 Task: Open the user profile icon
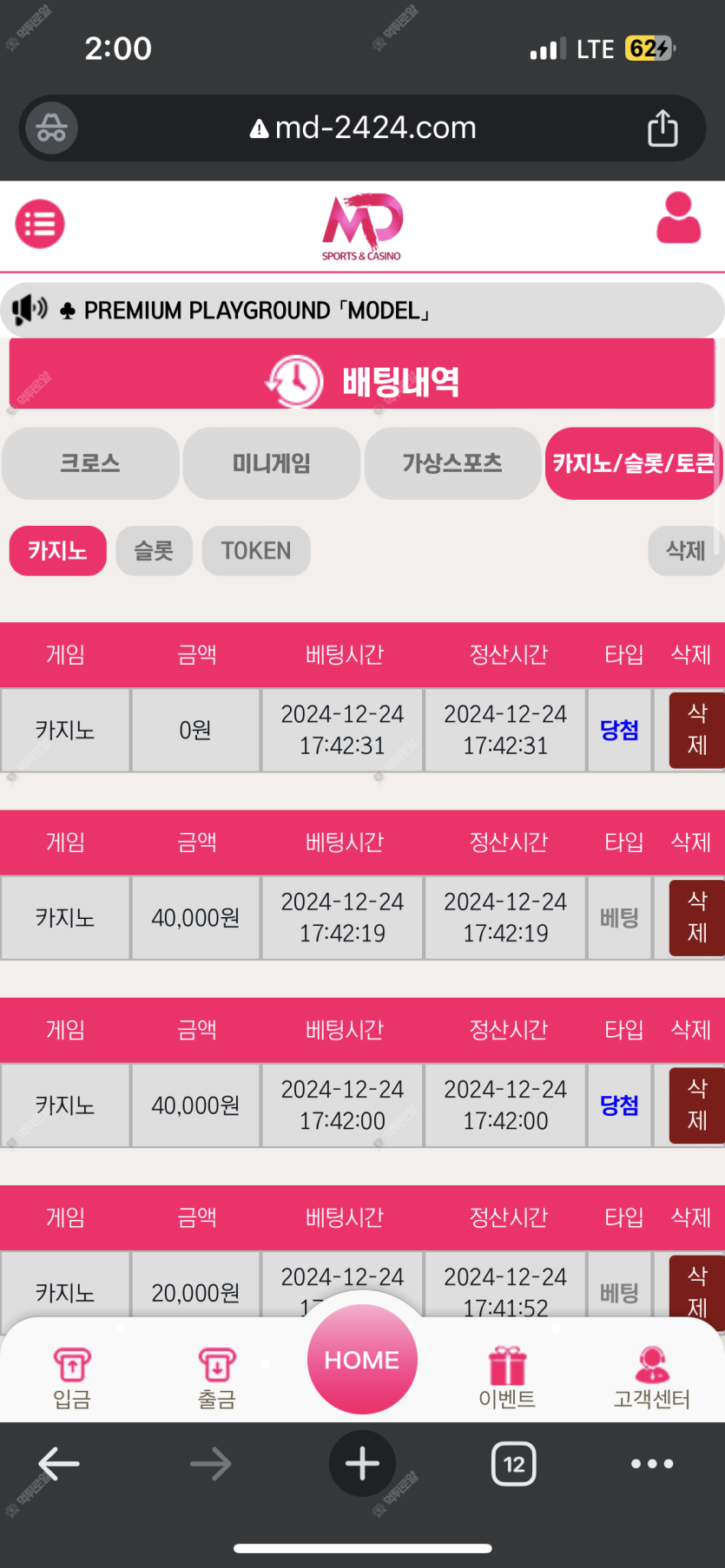coord(678,219)
